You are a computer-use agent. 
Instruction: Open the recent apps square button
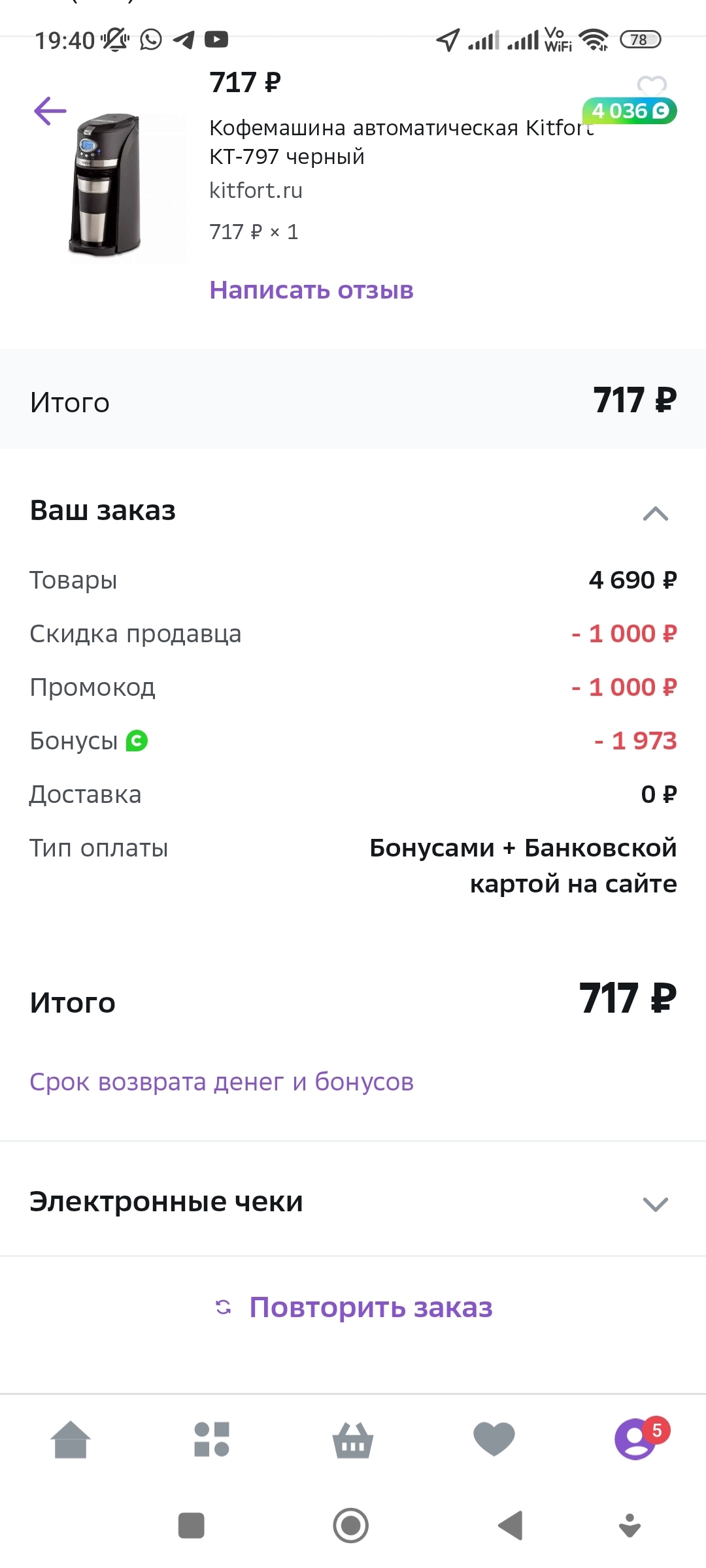[x=192, y=1526]
